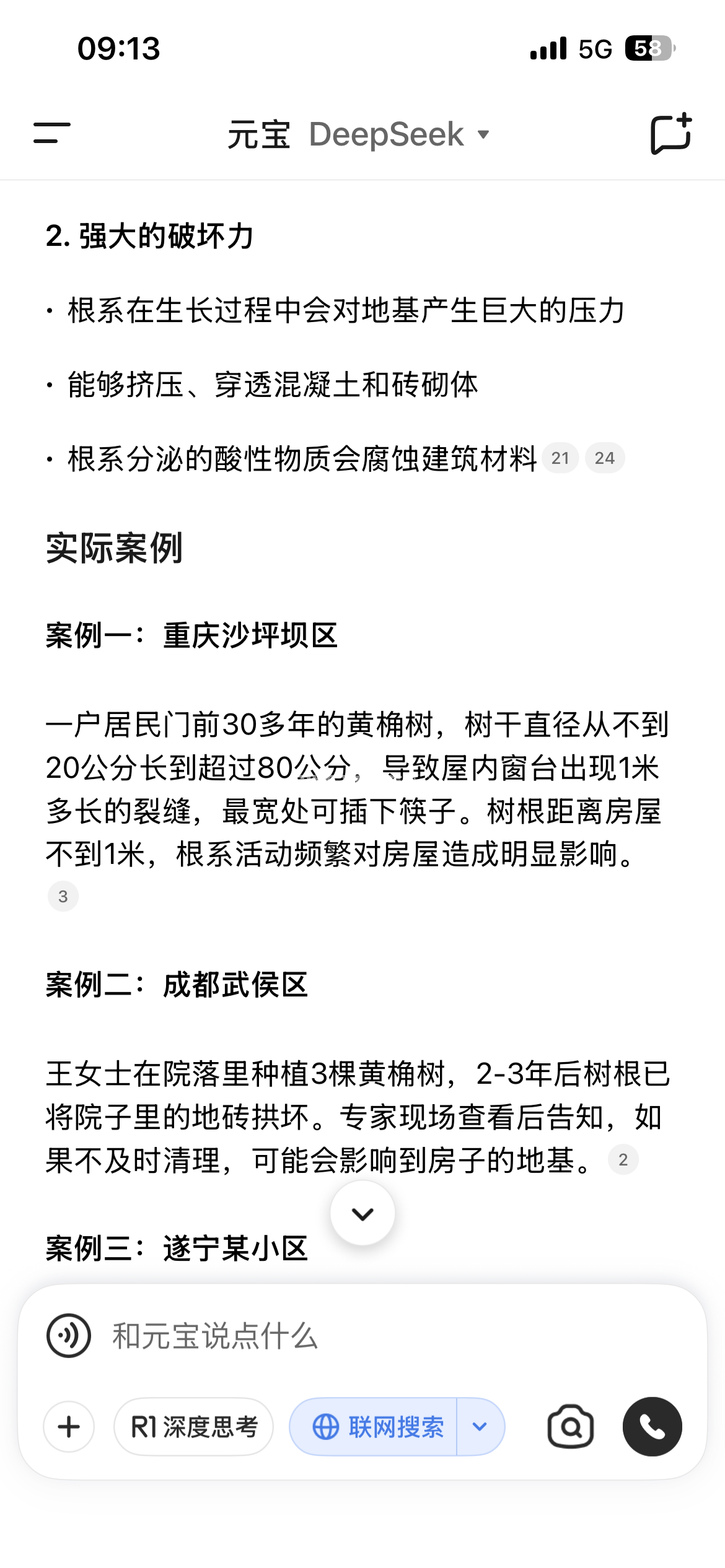Tap the voice input icon
This screenshot has height=1568, width=725.
pyautogui.click(x=69, y=1336)
